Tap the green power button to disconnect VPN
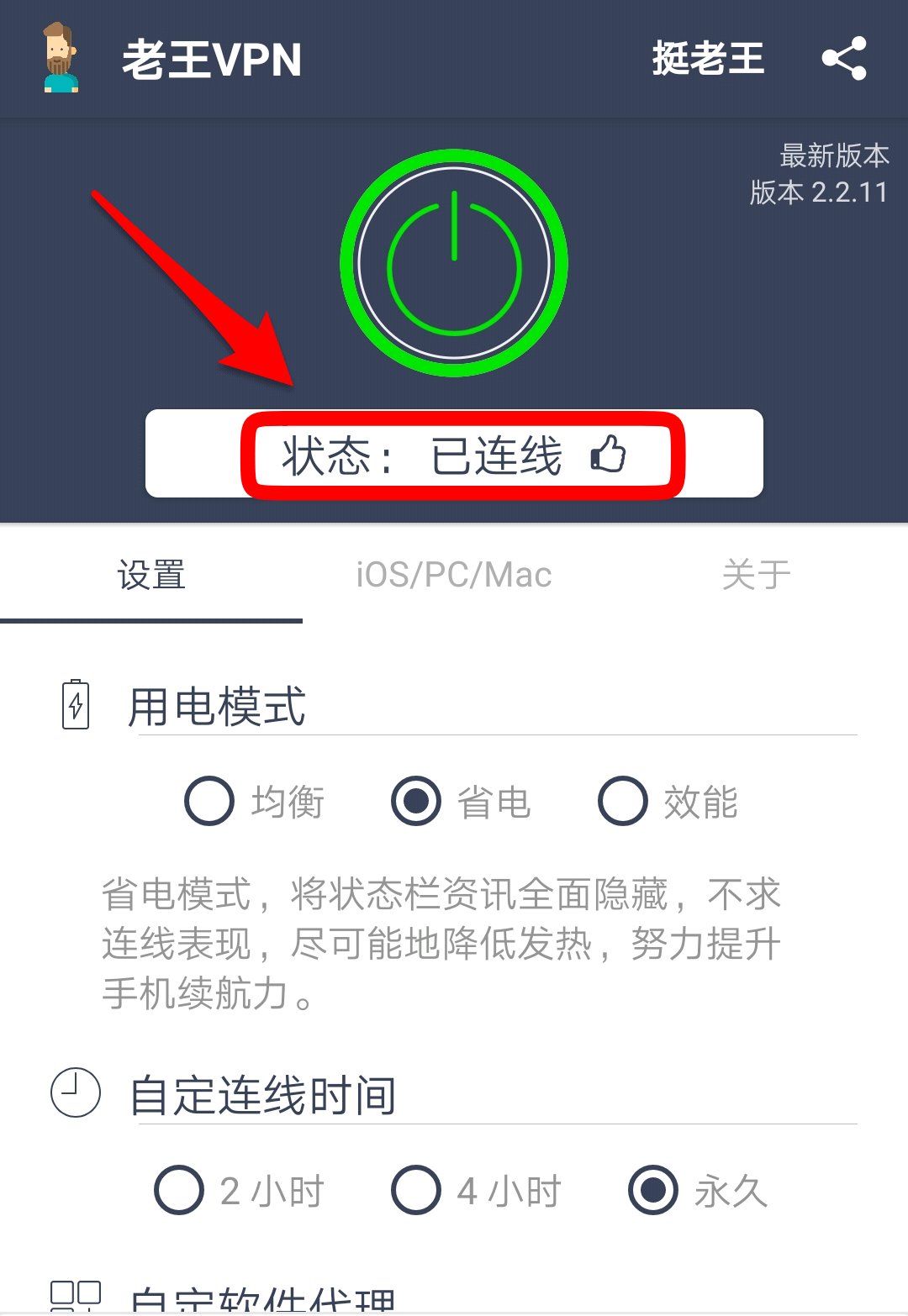 pyautogui.click(x=454, y=263)
